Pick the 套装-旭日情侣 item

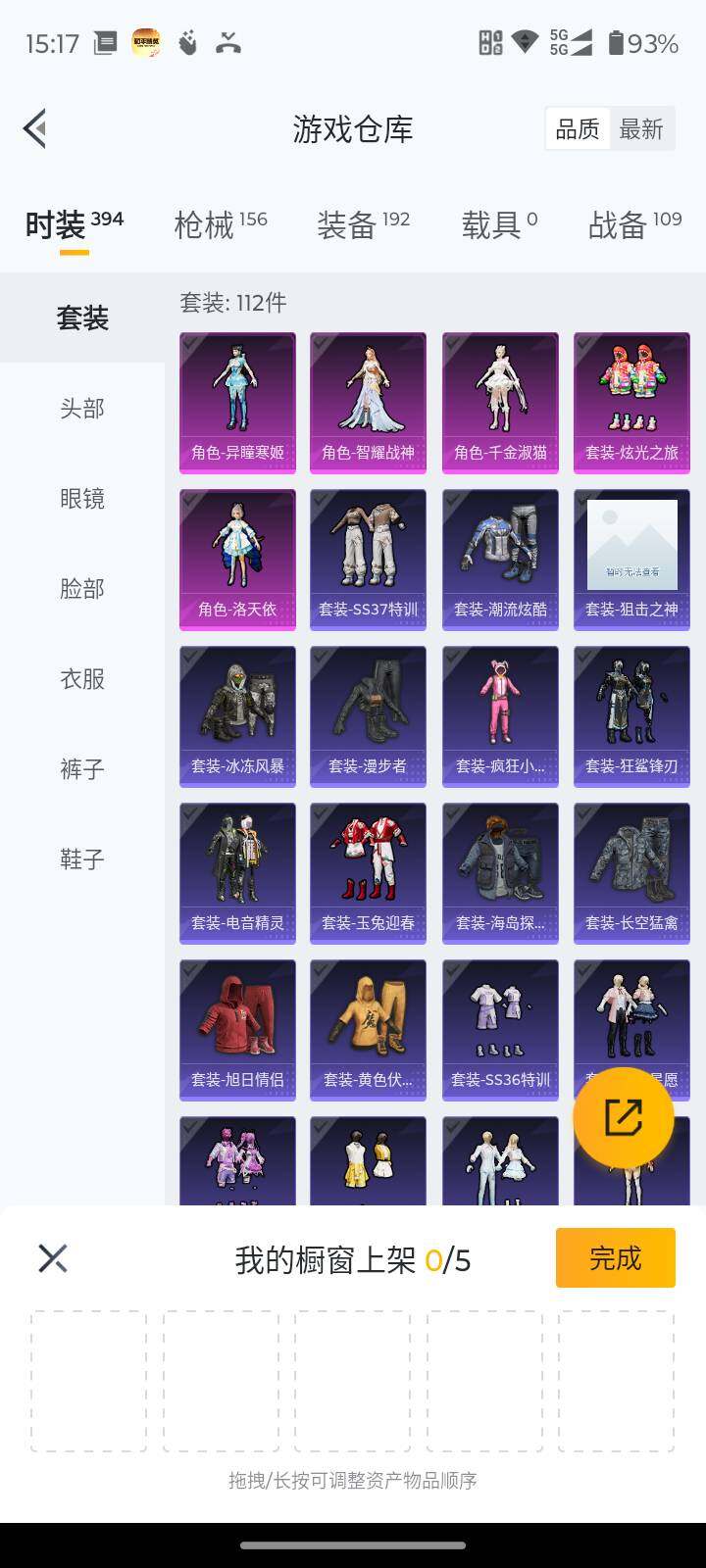(237, 1029)
